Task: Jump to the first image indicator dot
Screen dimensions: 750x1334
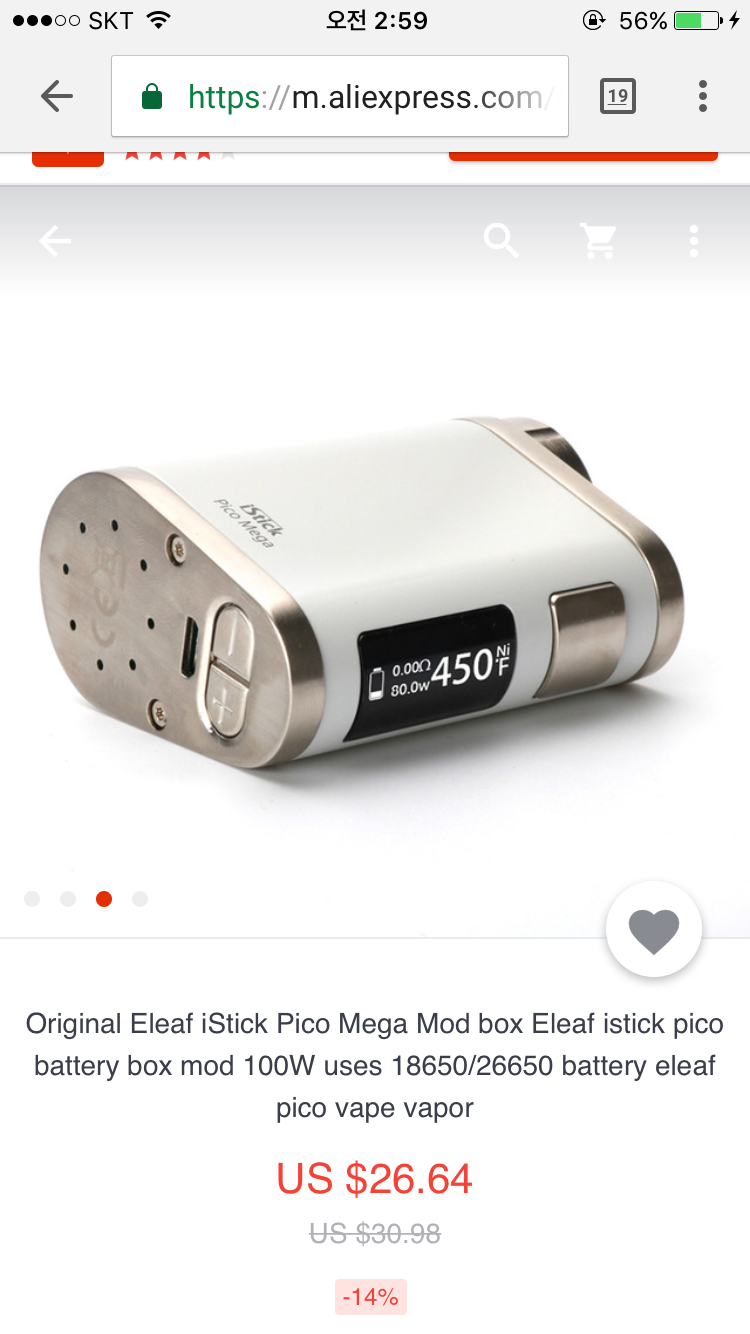Action: tap(32, 899)
